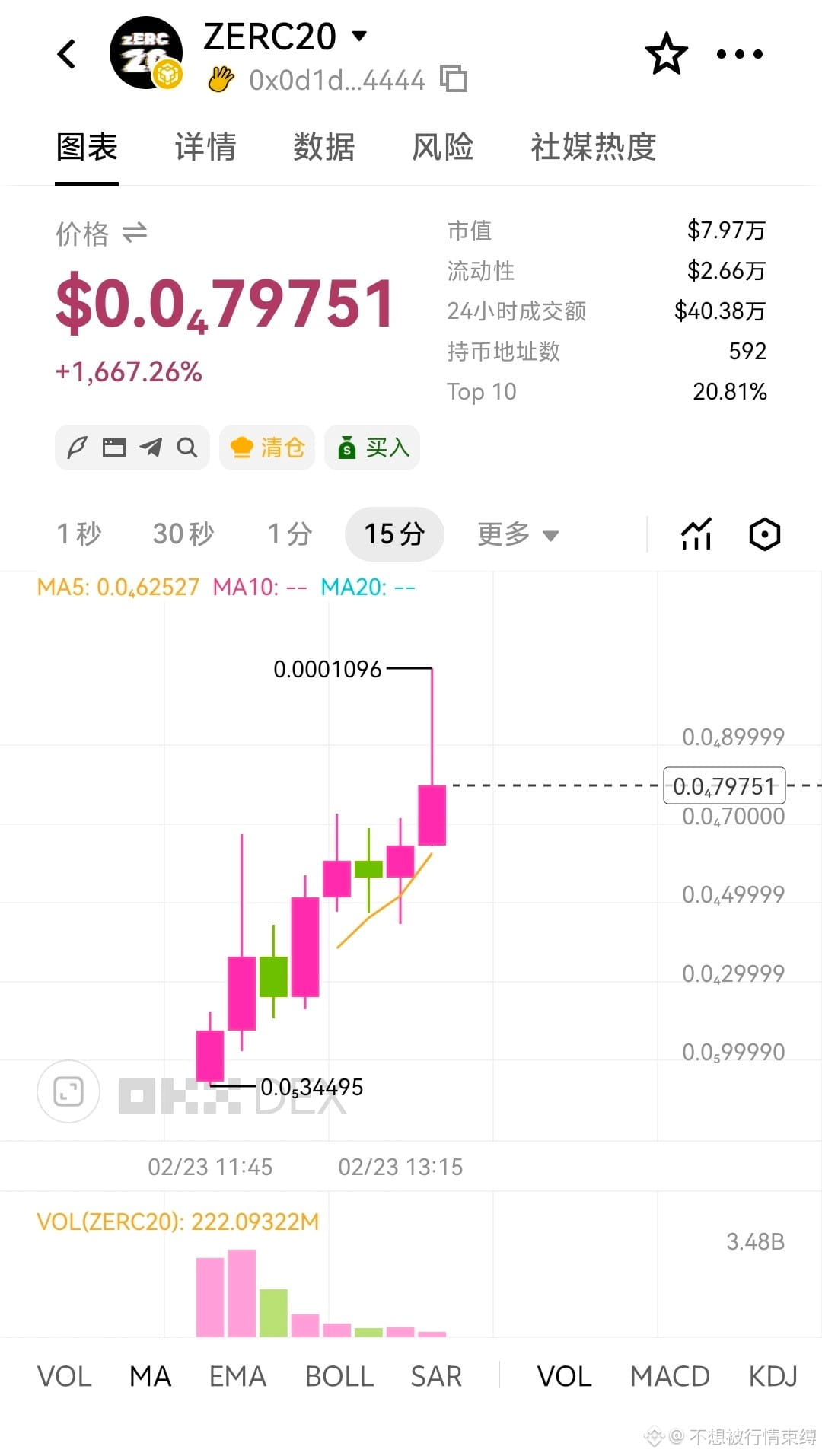Go back using the back arrow
822x1456 pixels.
(x=67, y=54)
